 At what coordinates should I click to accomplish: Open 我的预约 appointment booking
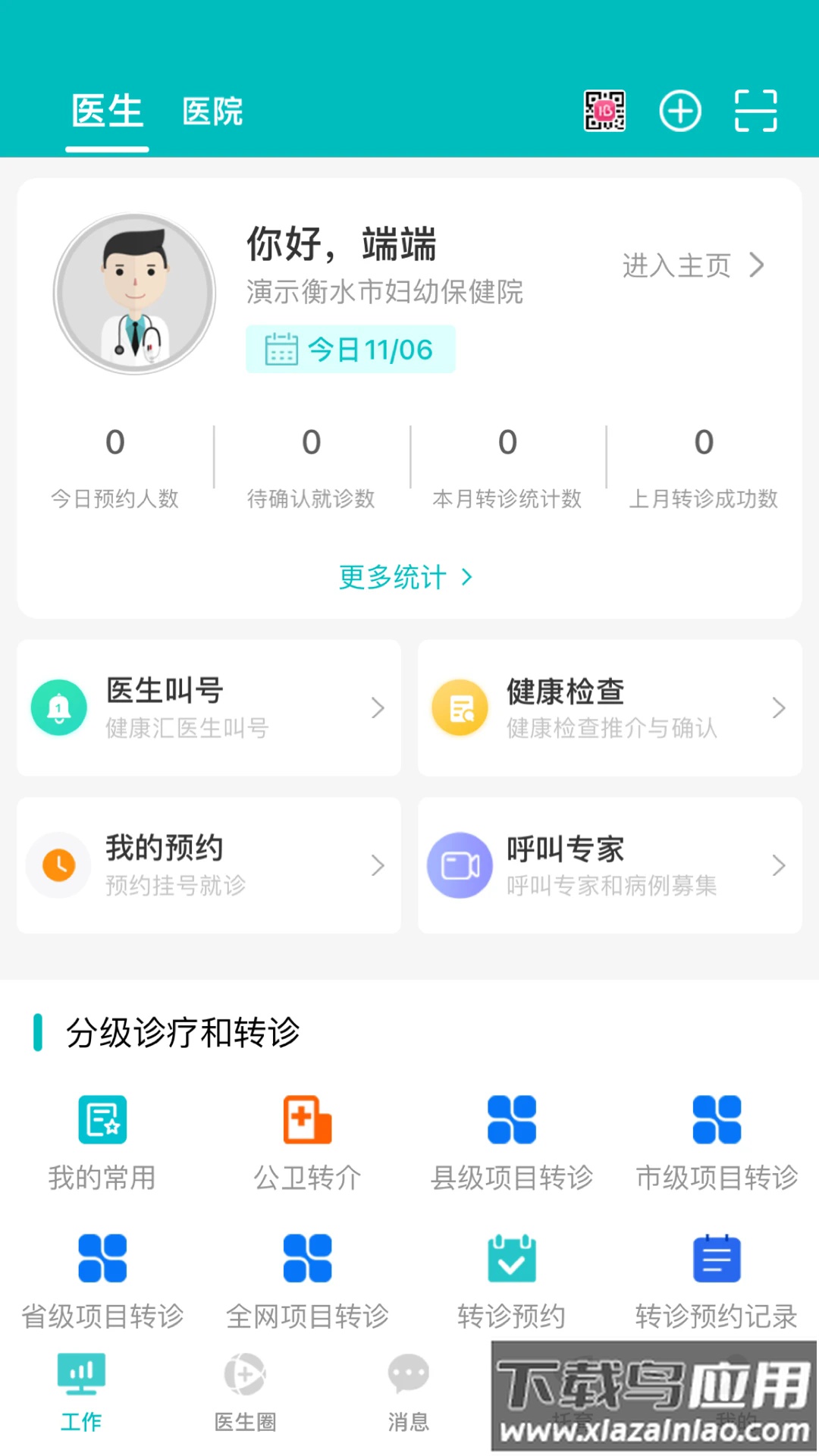pyautogui.click(x=207, y=865)
